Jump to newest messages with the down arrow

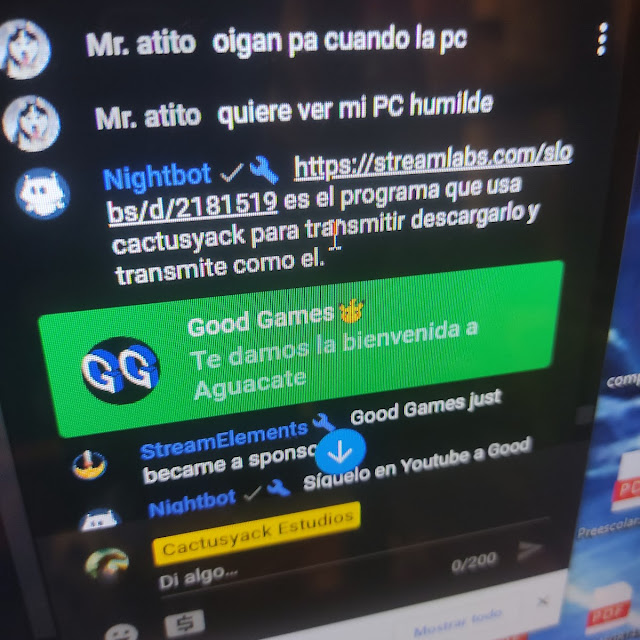(x=340, y=452)
